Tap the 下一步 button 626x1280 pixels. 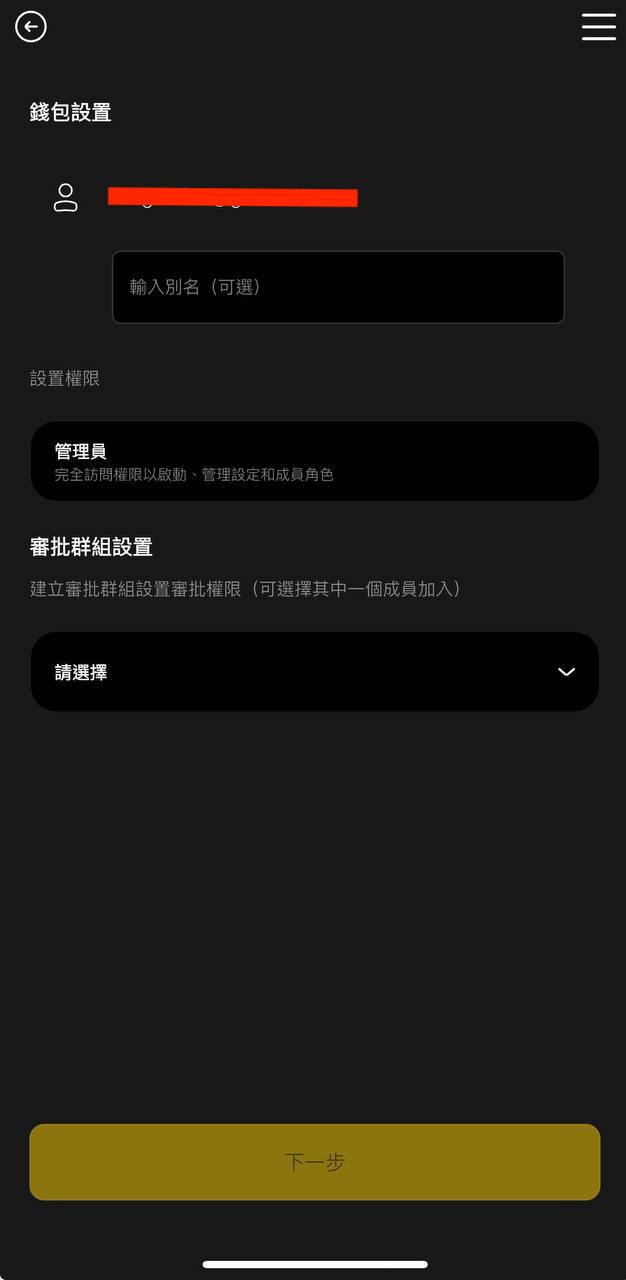[314, 1162]
